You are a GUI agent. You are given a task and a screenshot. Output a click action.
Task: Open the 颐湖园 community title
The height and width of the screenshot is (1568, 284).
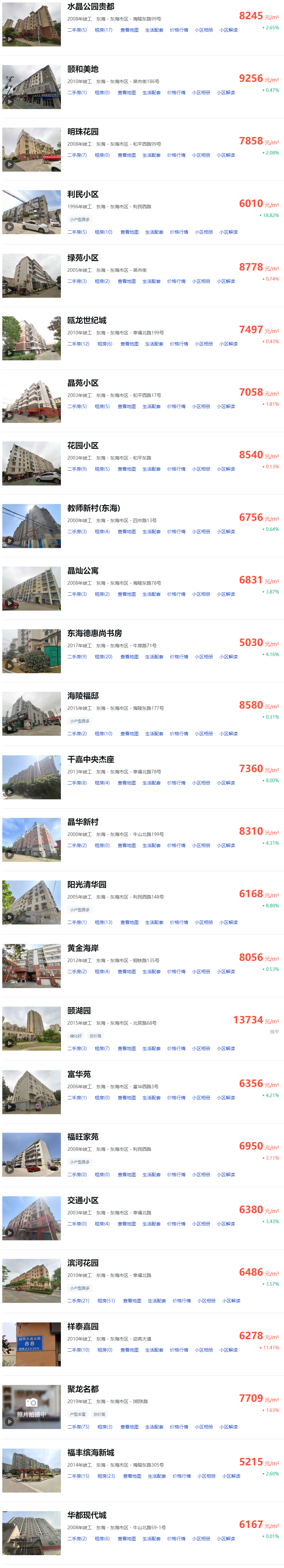(x=79, y=1010)
